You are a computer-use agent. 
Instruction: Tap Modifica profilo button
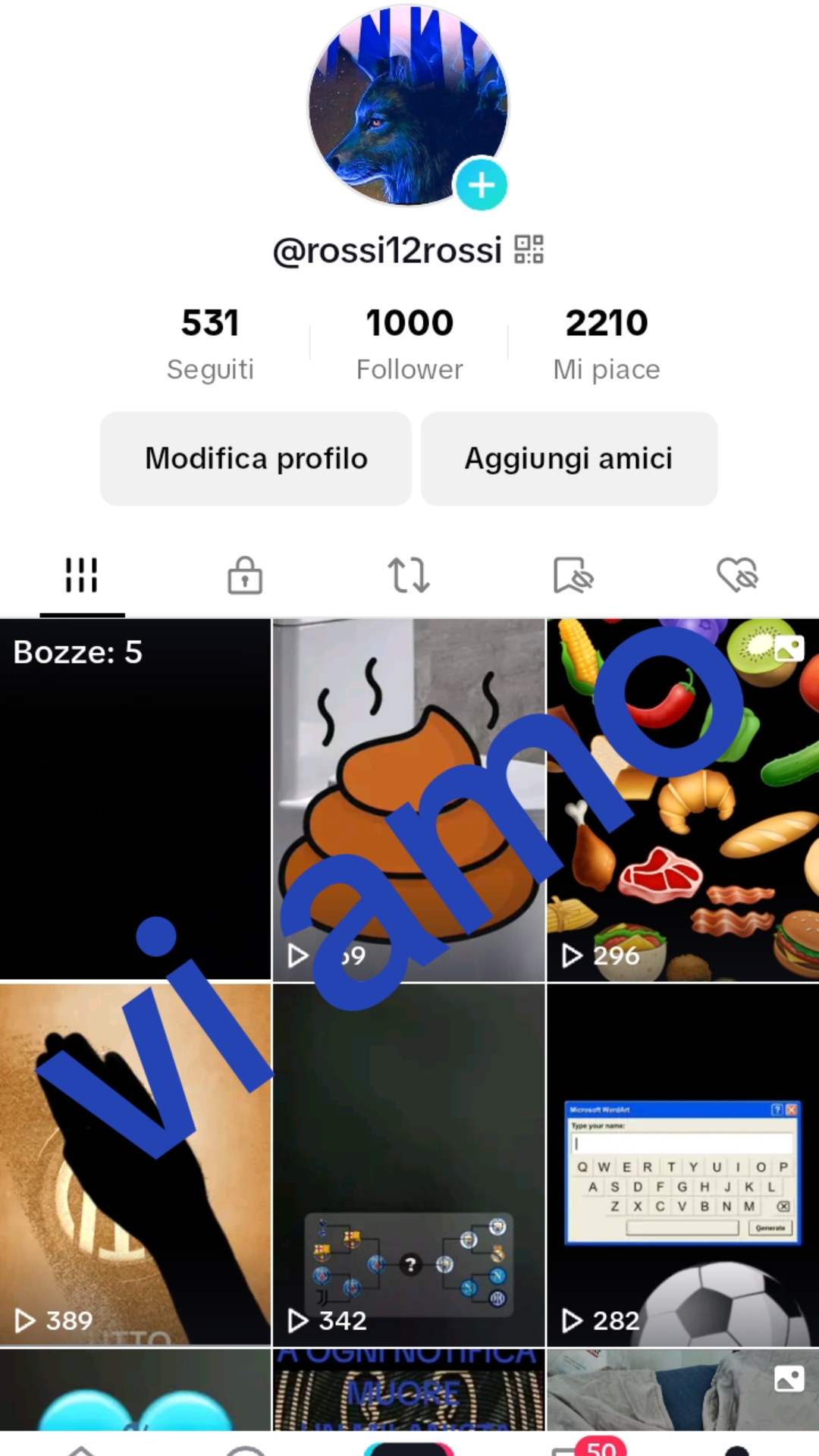[256, 459]
